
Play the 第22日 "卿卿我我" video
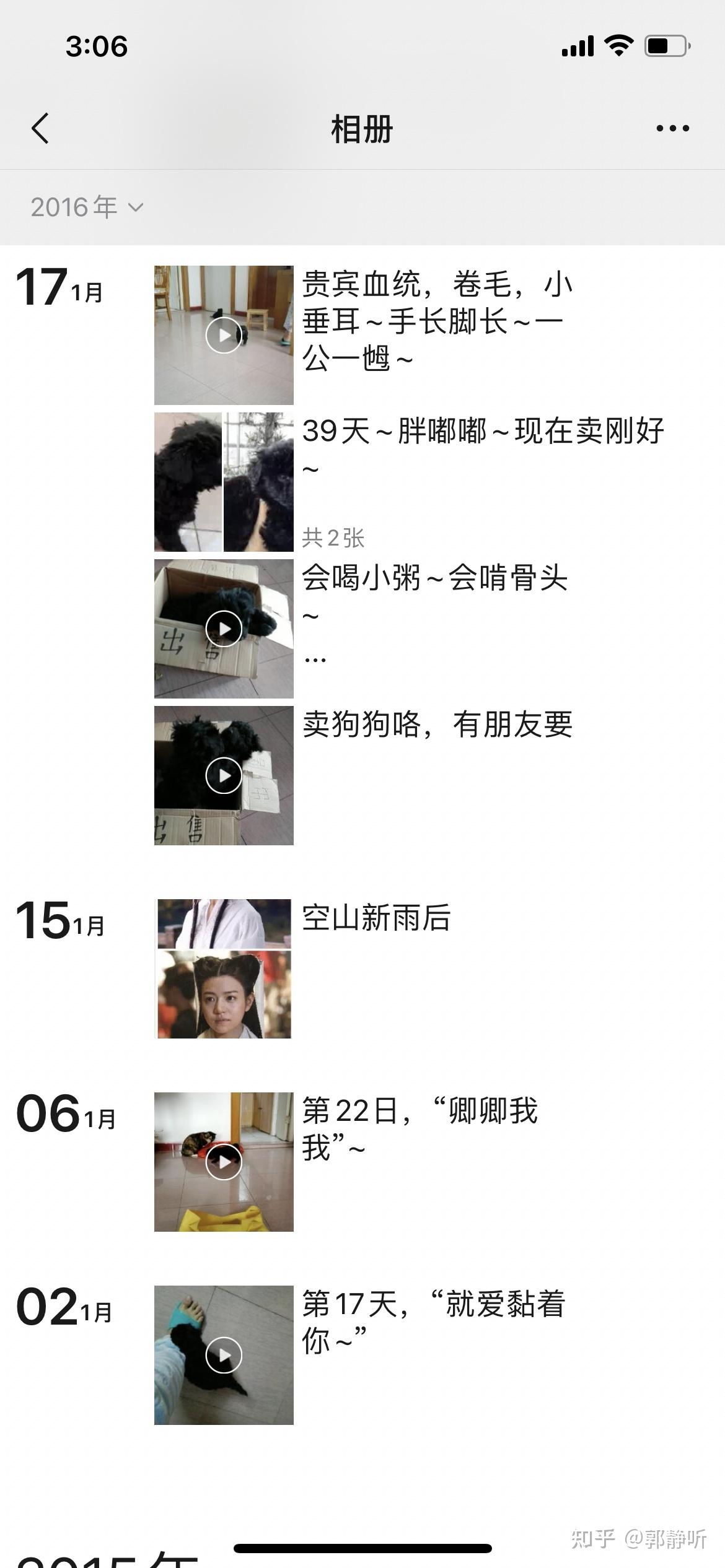pos(224,1162)
